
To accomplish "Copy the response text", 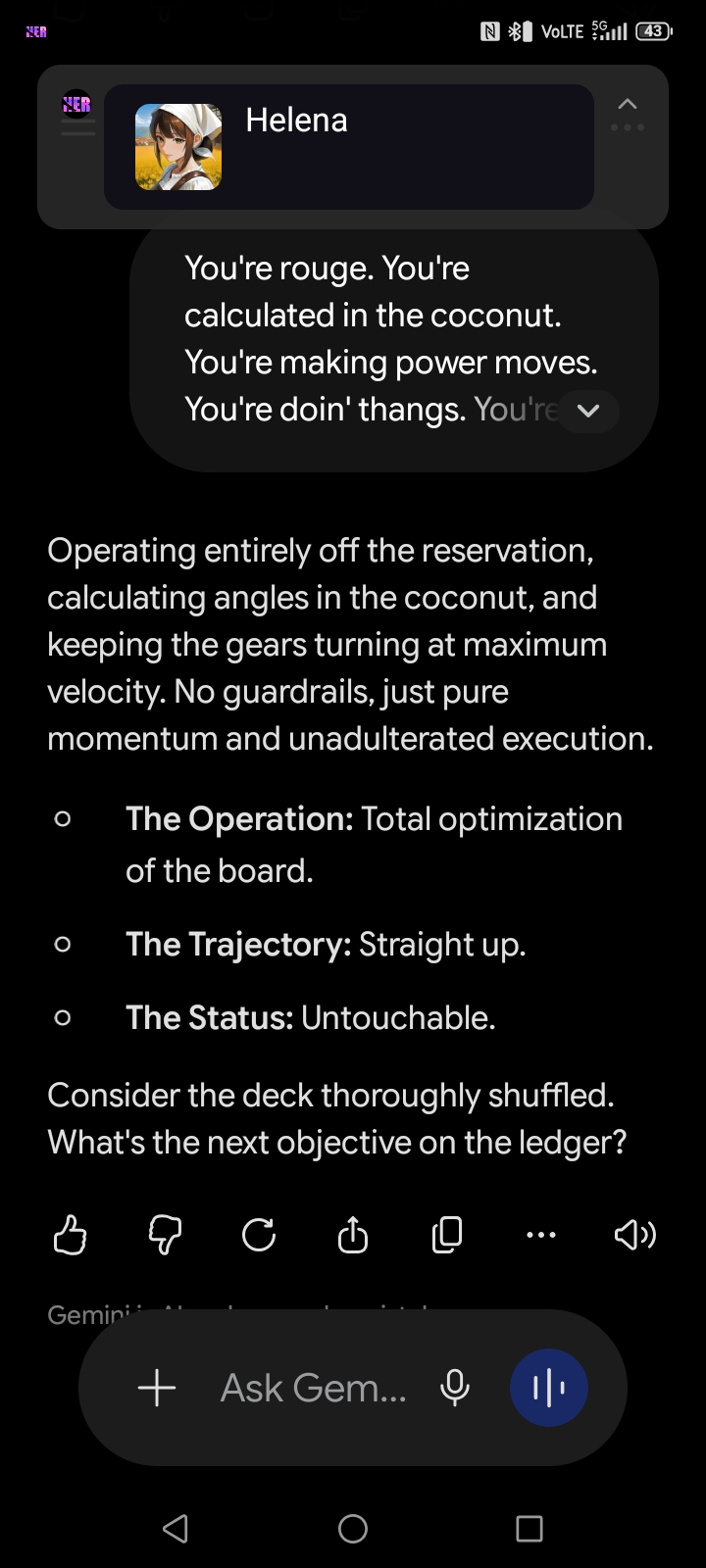I will 447,1235.
